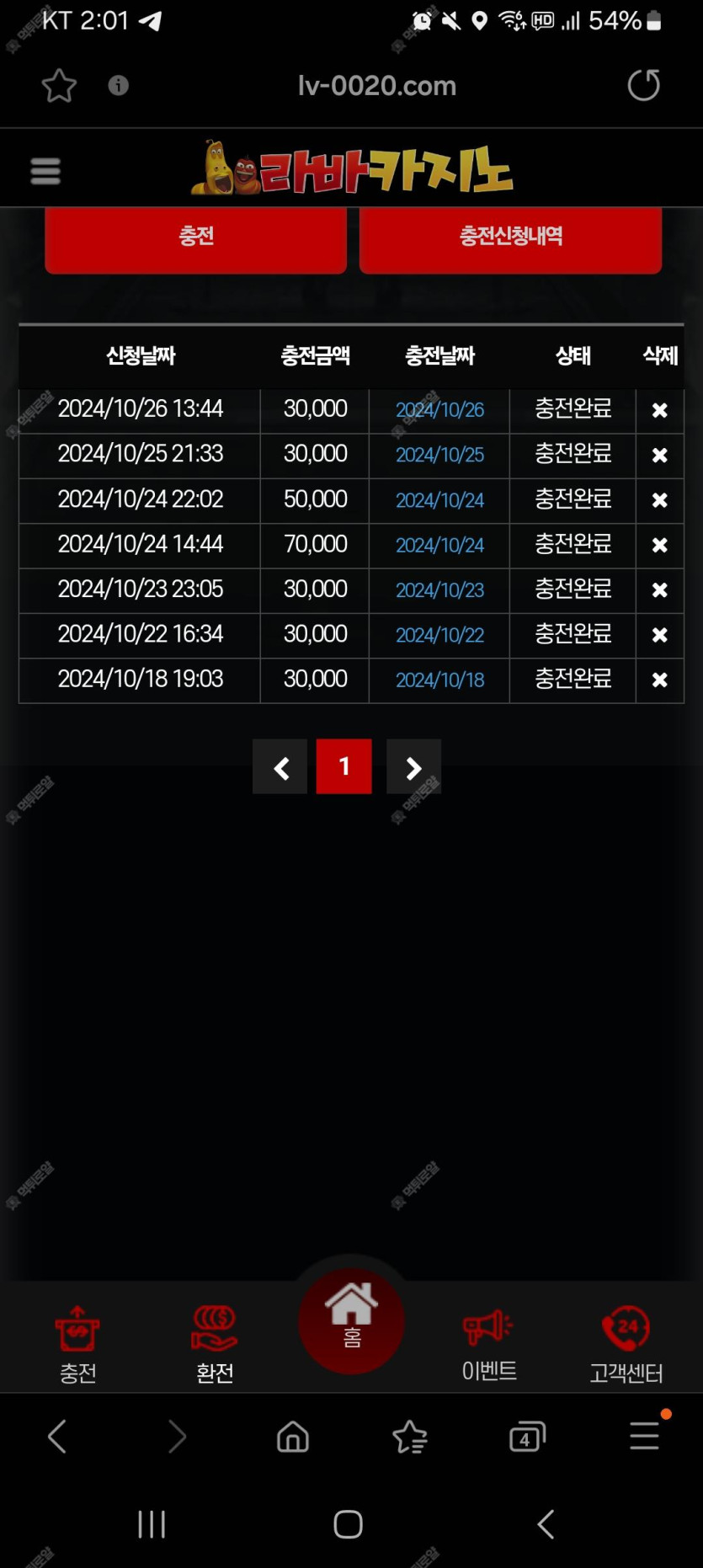The height and width of the screenshot is (1568, 703).
Task: Go to the previous page of results
Action: [x=280, y=766]
